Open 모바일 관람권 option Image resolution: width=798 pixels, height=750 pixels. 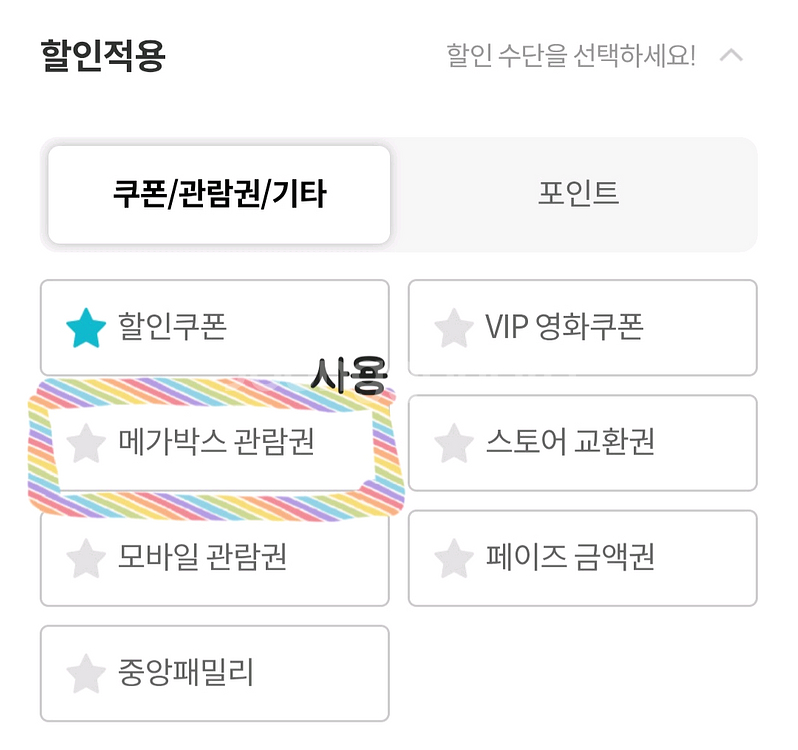tap(214, 558)
